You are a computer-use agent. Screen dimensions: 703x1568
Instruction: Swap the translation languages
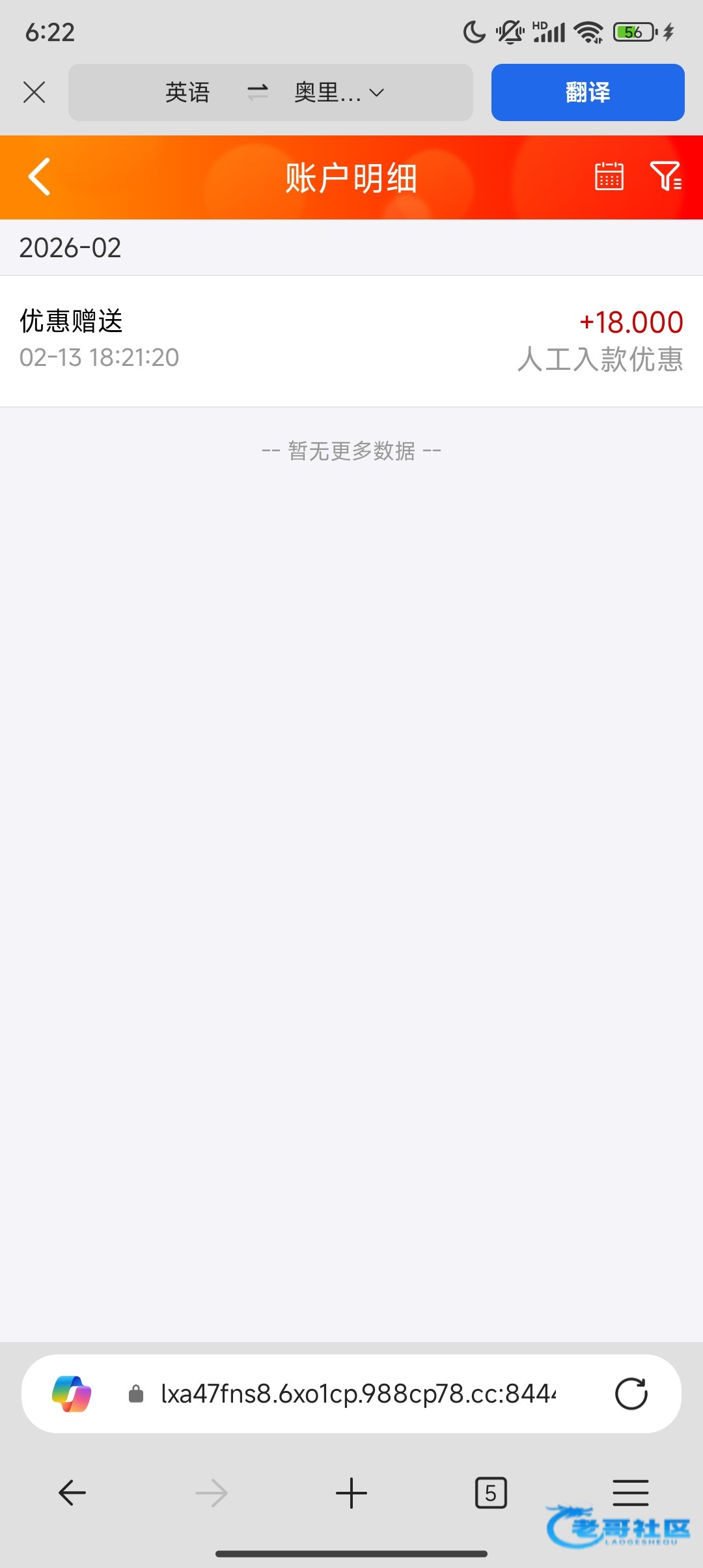[258, 92]
